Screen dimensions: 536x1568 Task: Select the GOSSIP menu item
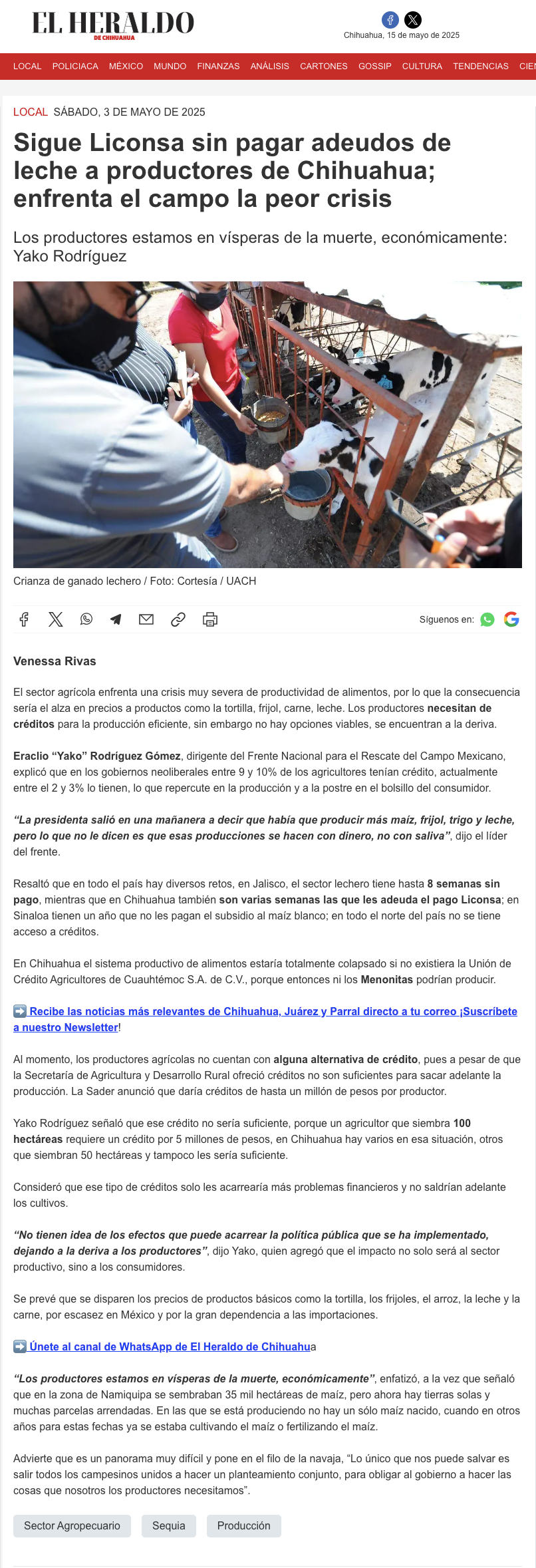coord(375,67)
